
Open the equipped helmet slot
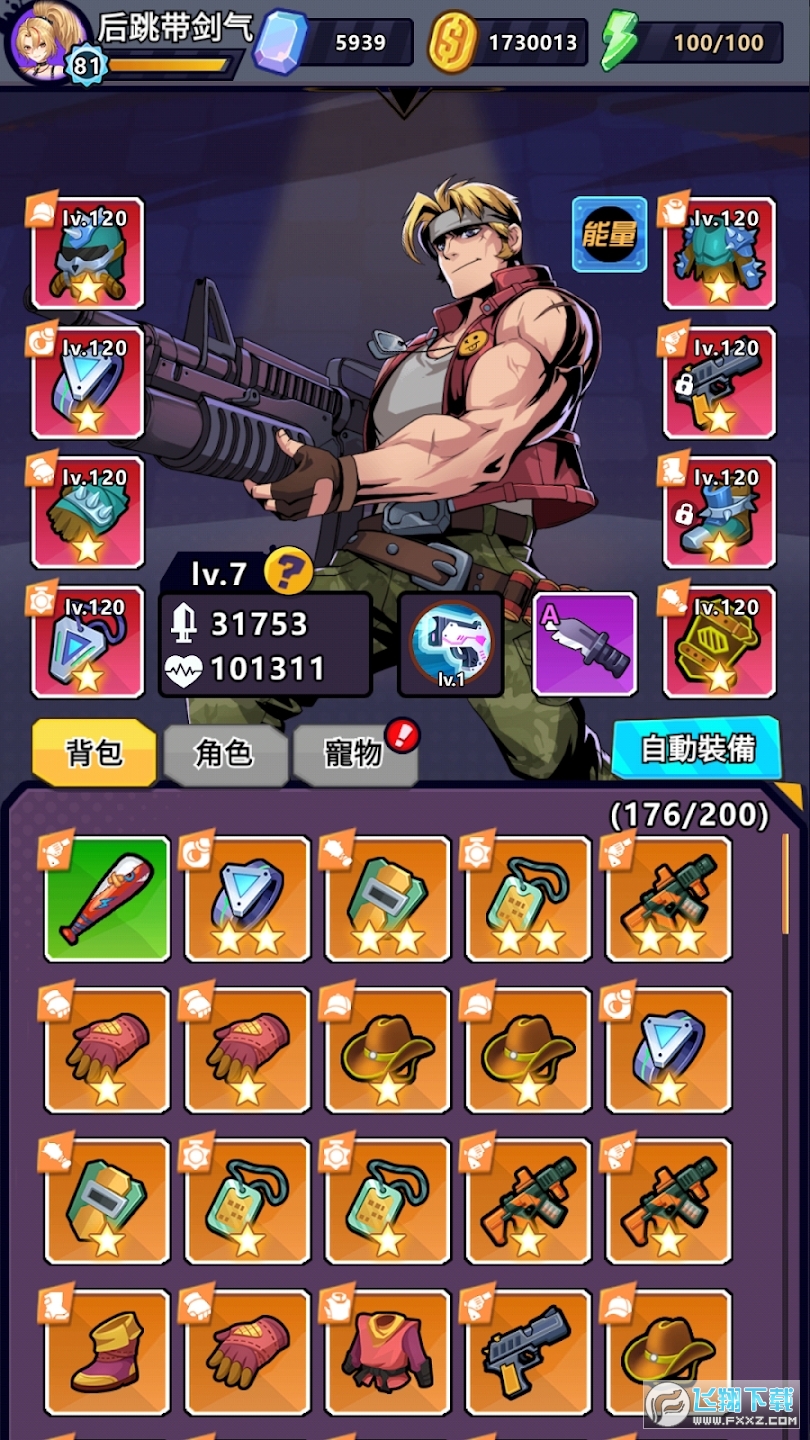[88, 254]
